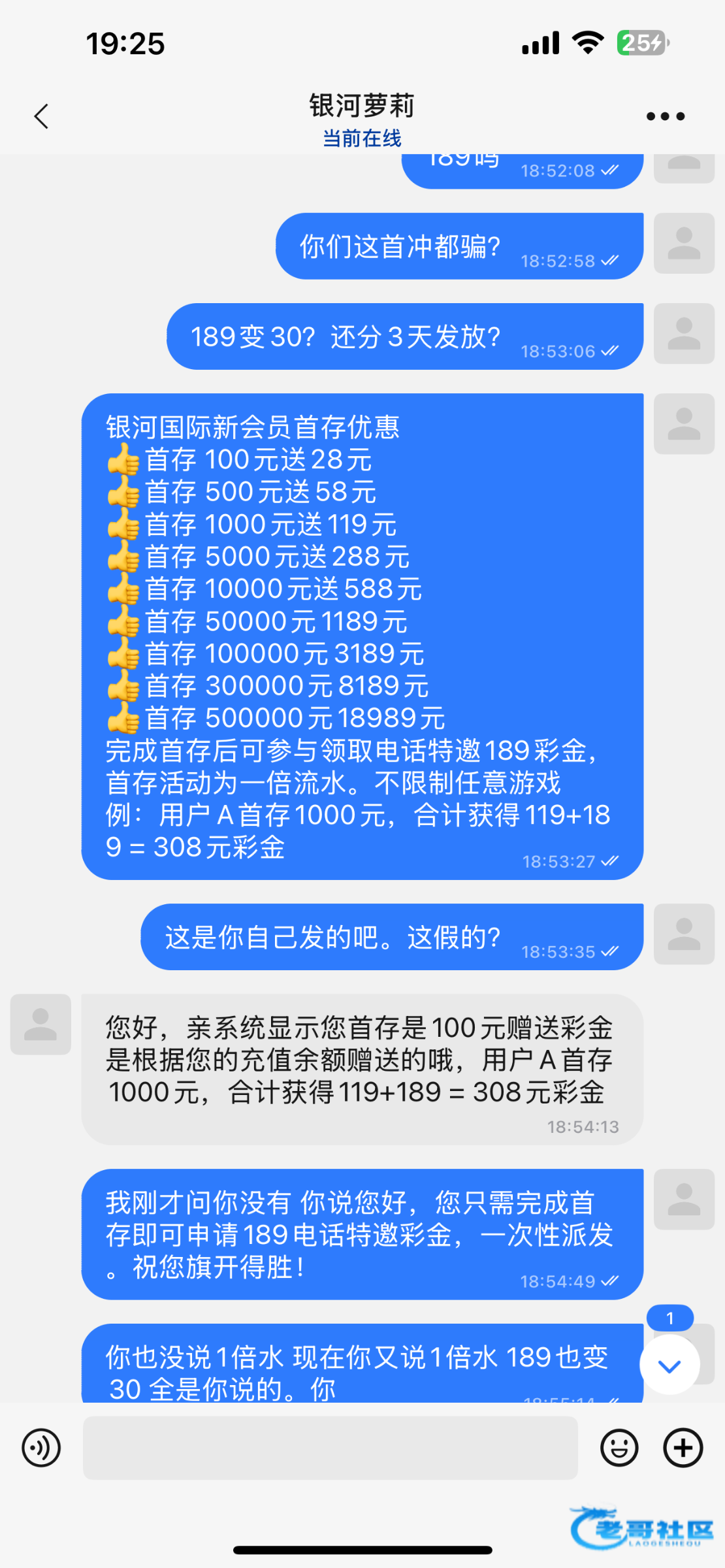
Task: Focus the message text input field
Action: 330,1447
